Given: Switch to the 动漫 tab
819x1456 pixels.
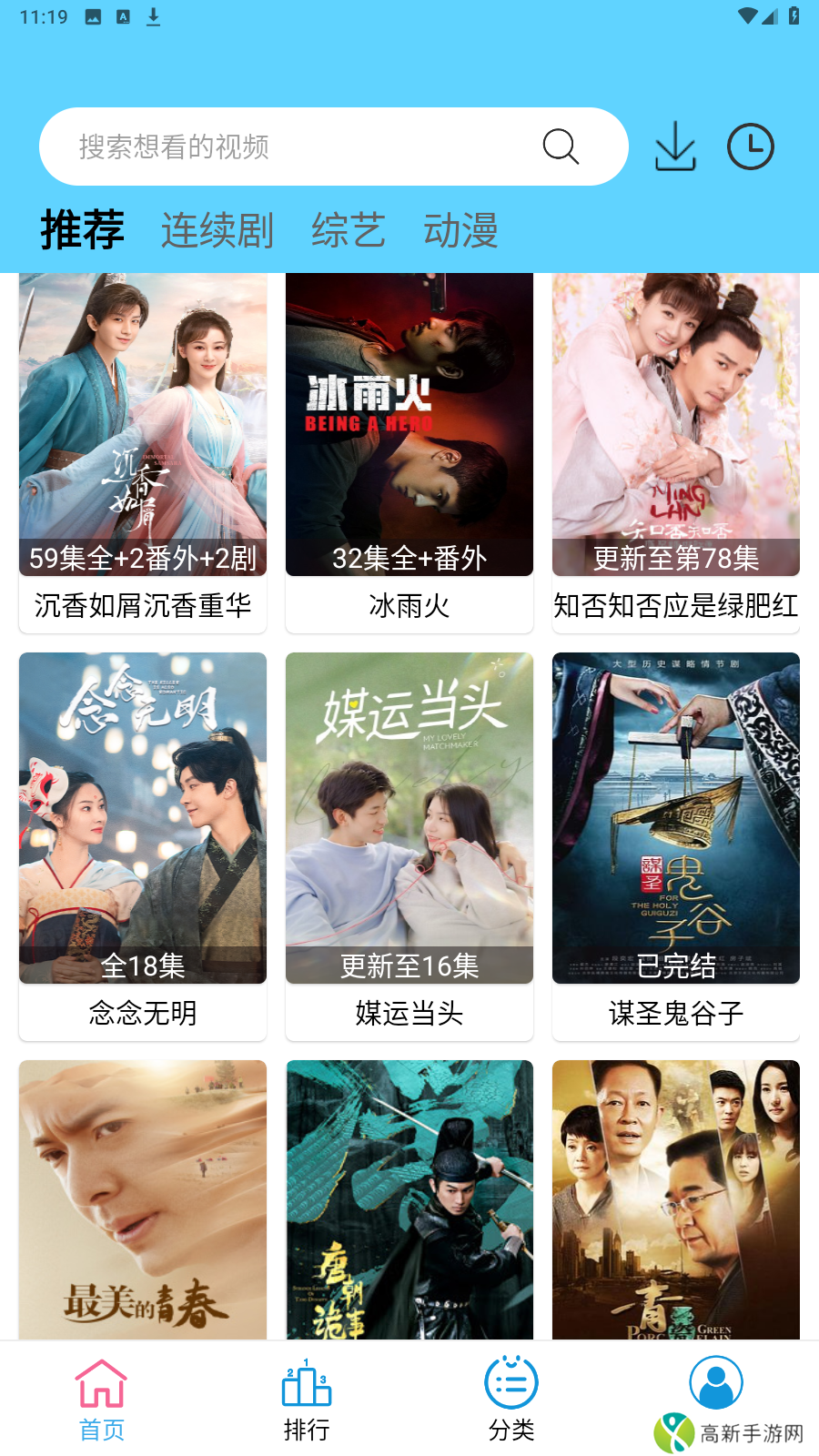Looking at the screenshot, I should pyautogui.click(x=462, y=232).
